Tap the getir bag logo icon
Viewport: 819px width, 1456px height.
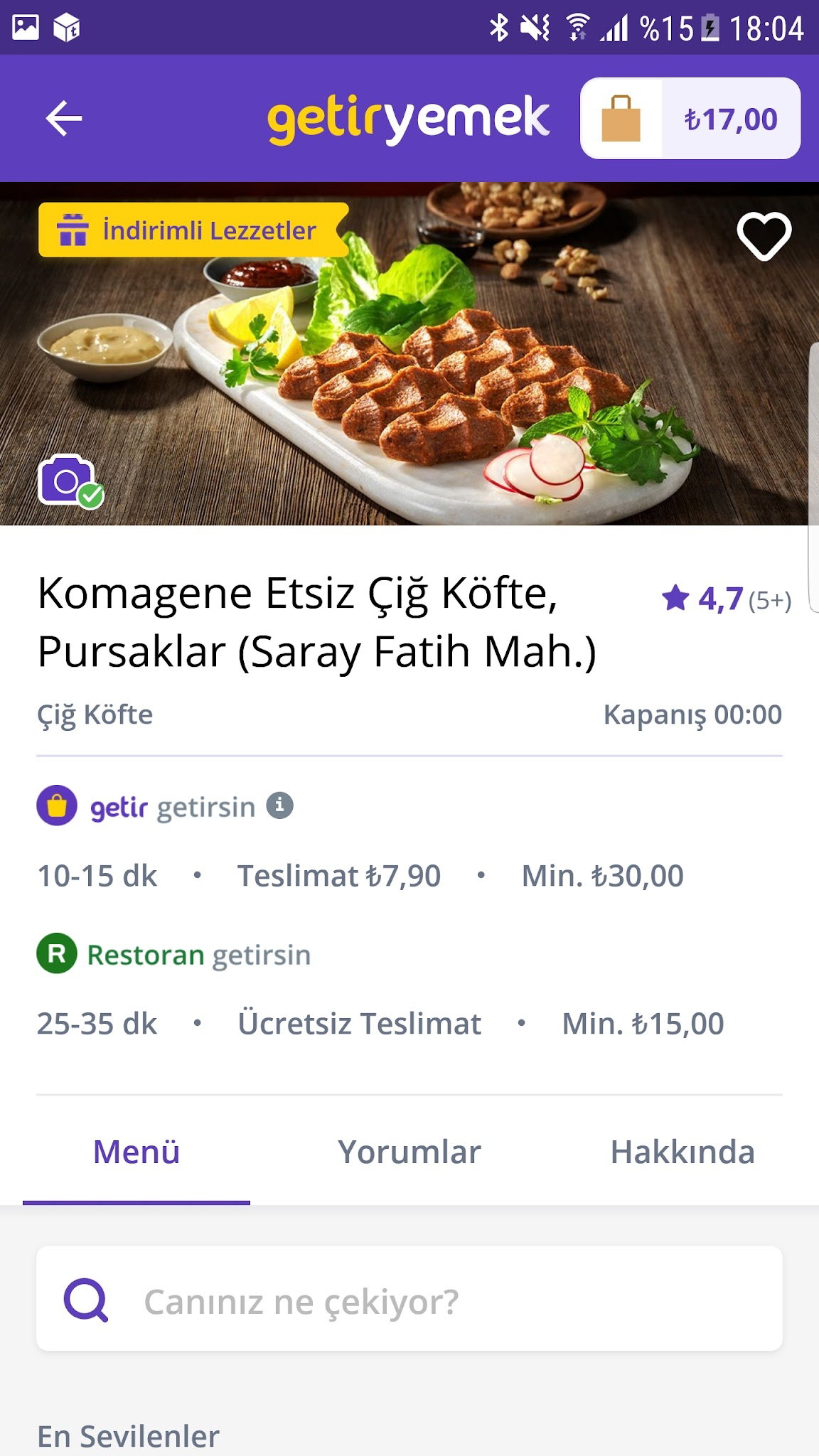(55, 805)
